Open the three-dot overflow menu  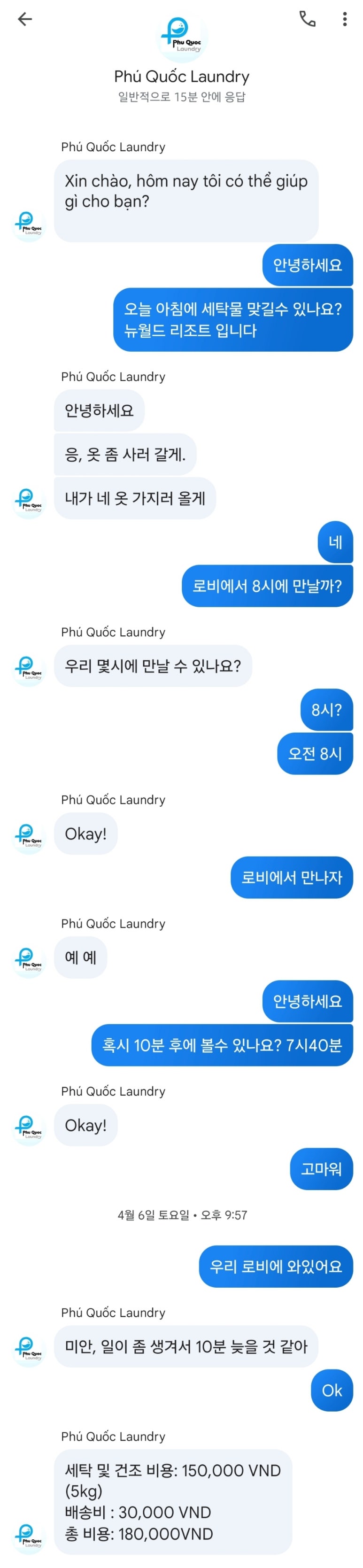tap(345, 19)
